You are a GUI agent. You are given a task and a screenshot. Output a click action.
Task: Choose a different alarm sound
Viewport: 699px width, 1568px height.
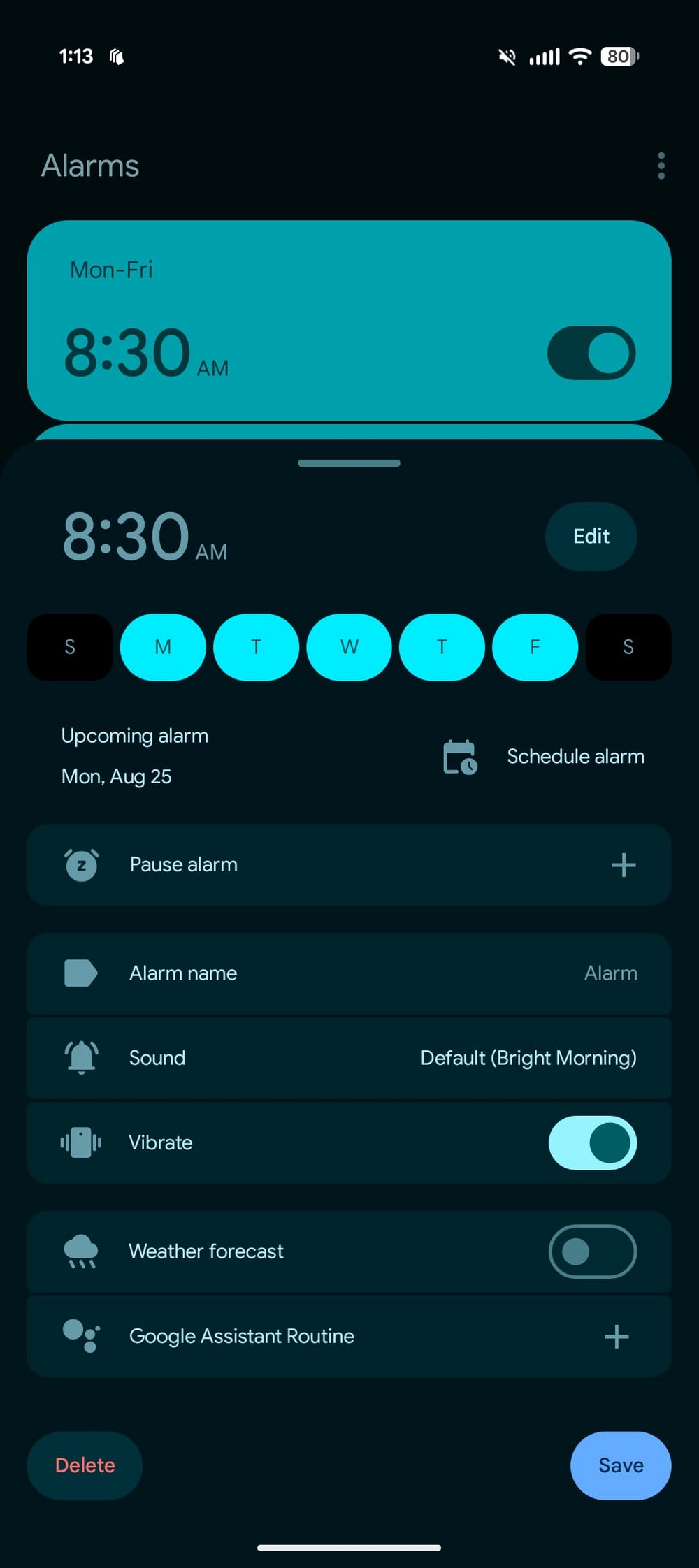tap(349, 1058)
